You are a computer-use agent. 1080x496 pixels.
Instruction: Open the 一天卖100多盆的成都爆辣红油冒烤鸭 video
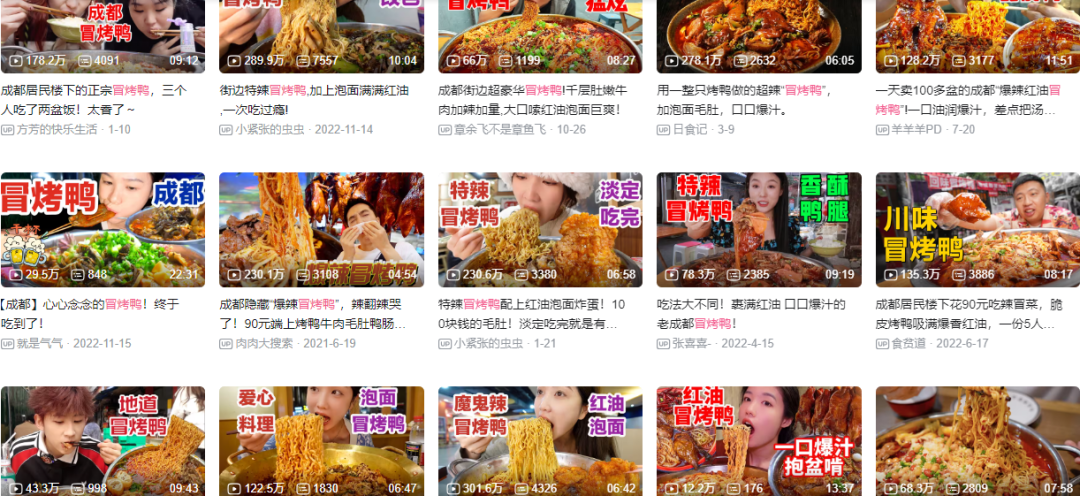[x=969, y=98]
